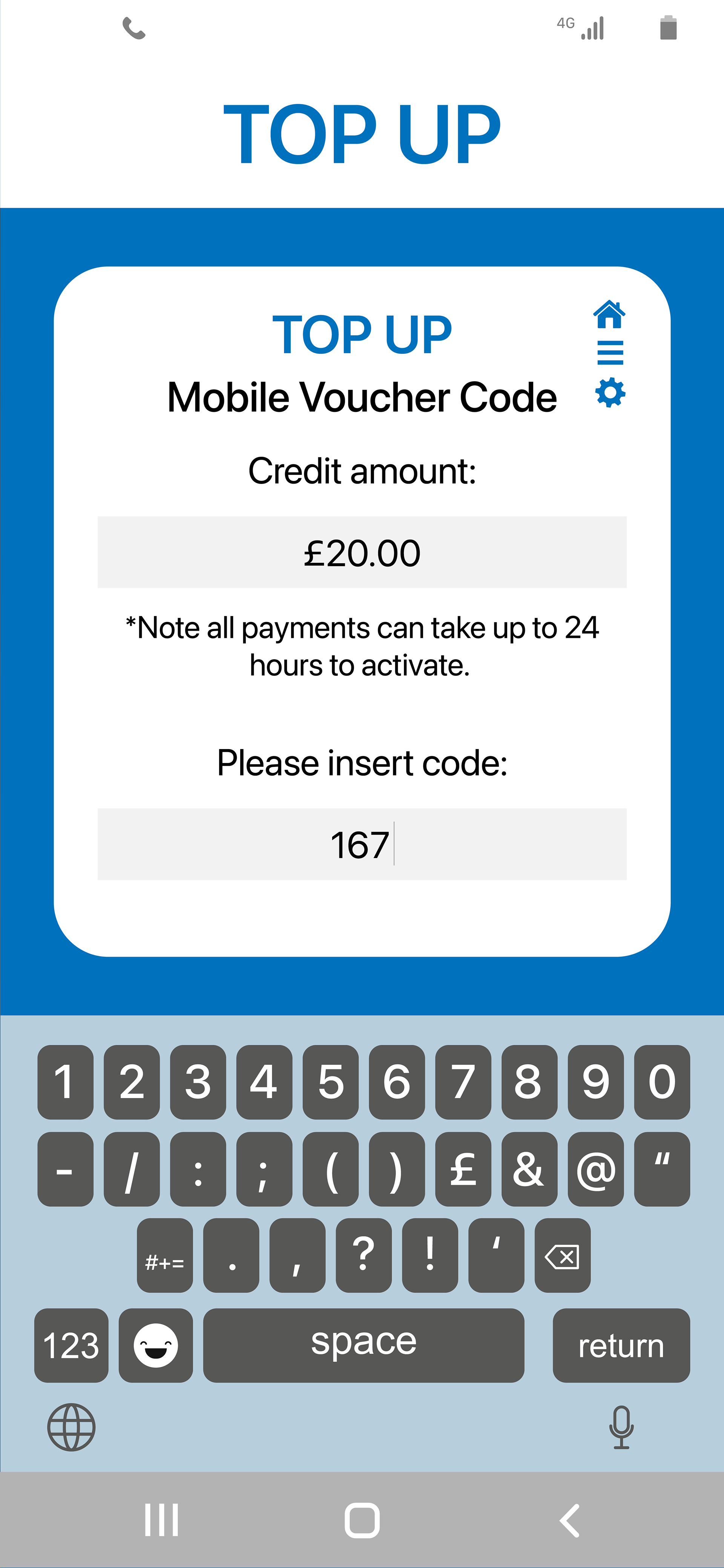Switch to the #+= symbols keyboard
Image resolution: width=724 pixels, height=1568 pixels.
tap(165, 1256)
